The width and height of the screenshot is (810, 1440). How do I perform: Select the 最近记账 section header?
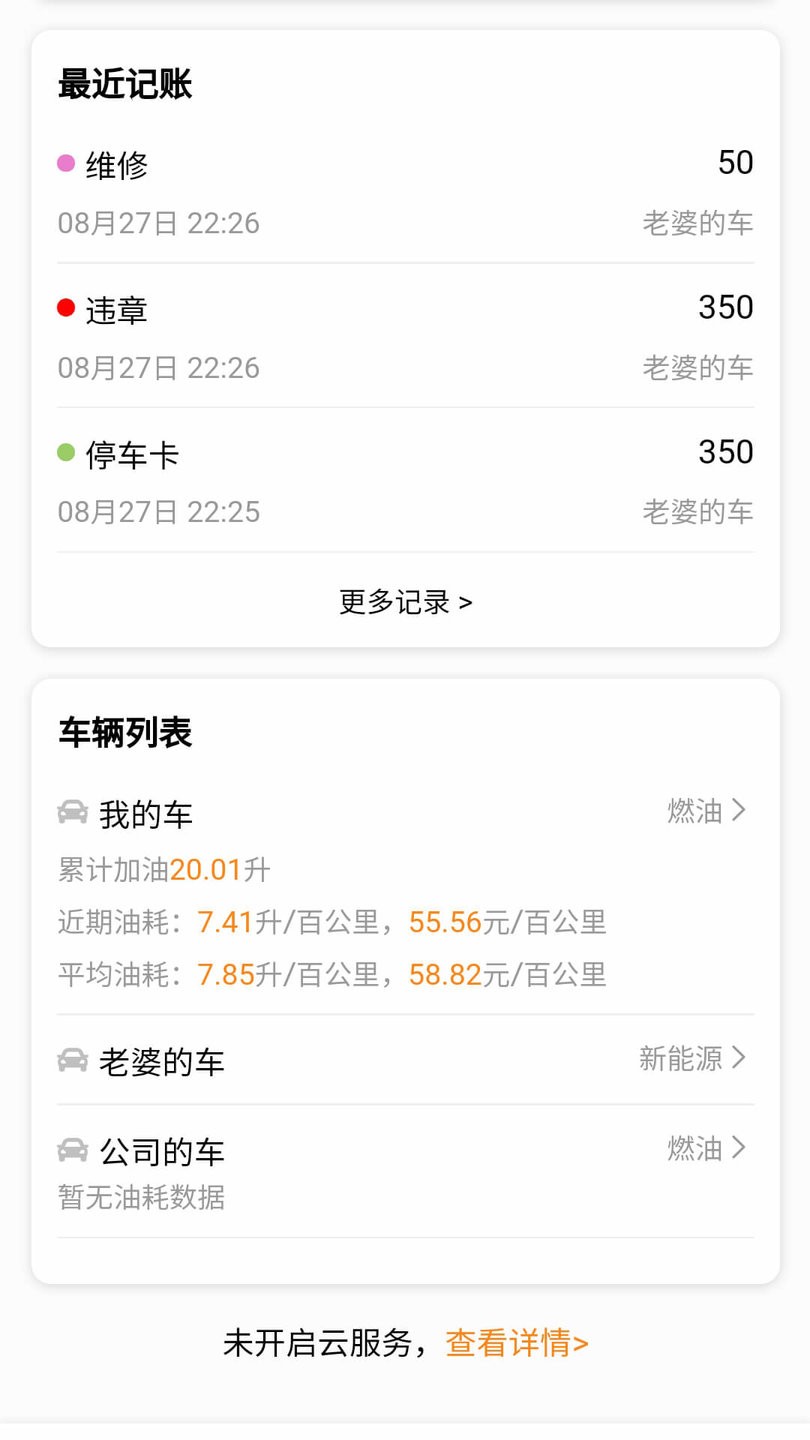pos(125,85)
